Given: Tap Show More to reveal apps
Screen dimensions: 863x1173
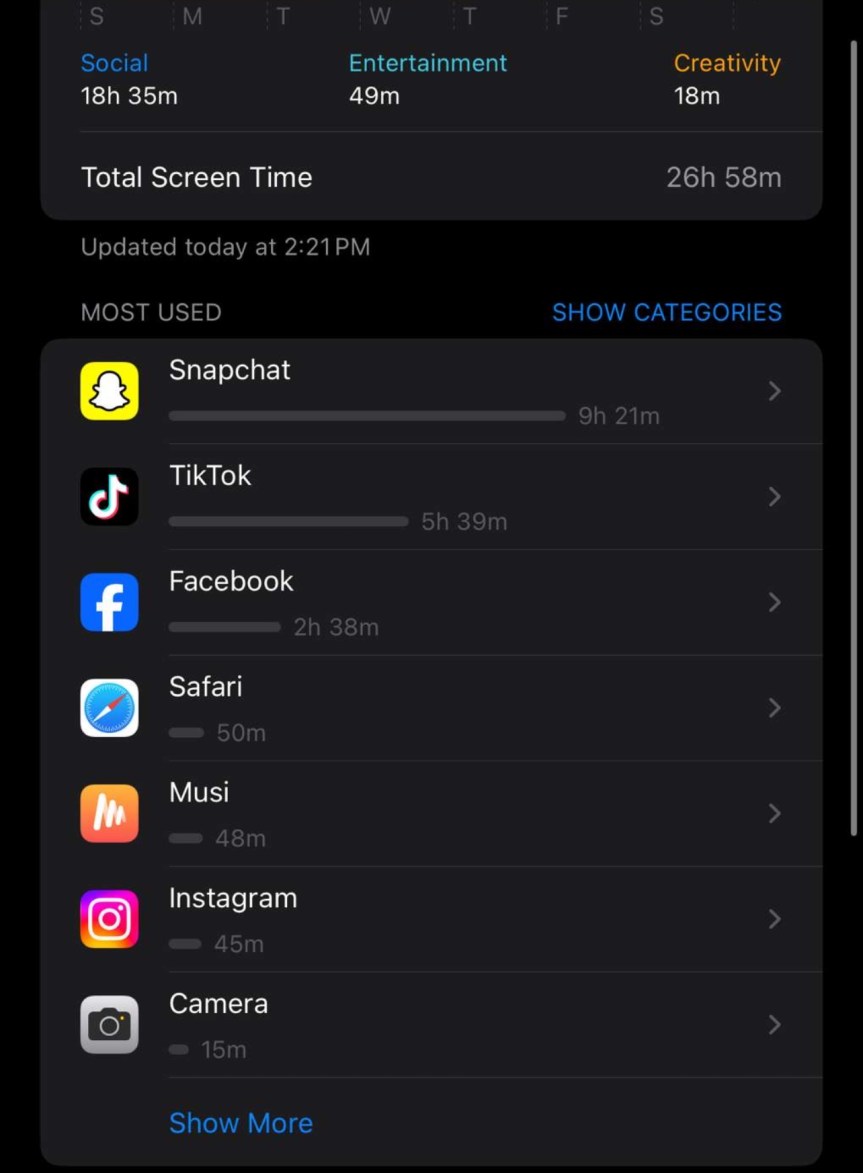Looking at the screenshot, I should click(241, 1123).
